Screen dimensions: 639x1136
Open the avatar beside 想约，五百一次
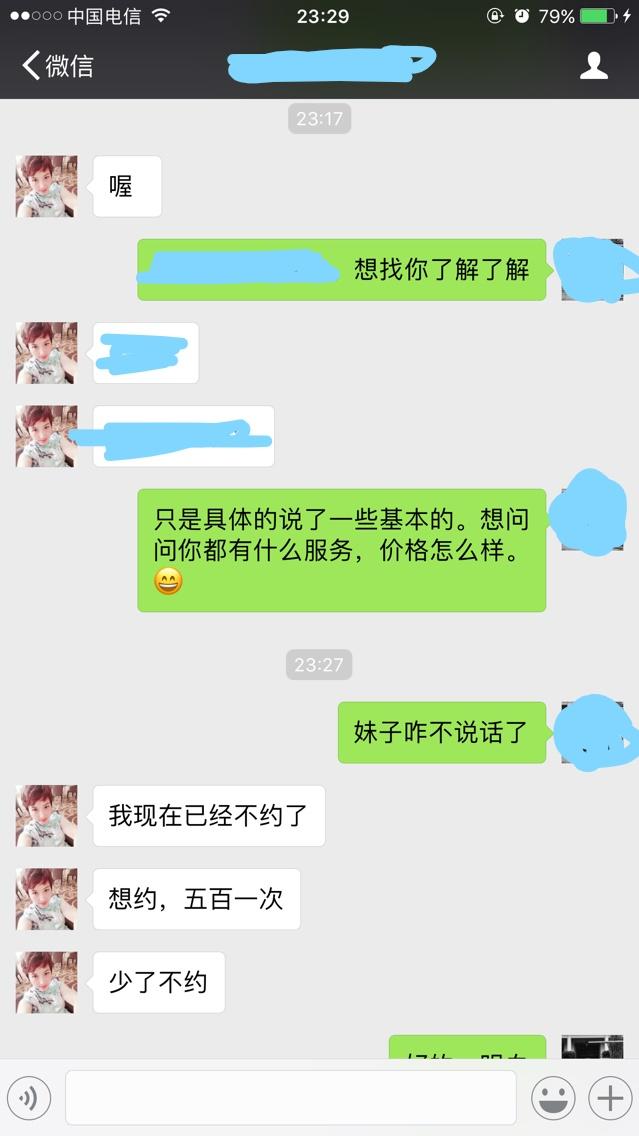pos(46,899)
